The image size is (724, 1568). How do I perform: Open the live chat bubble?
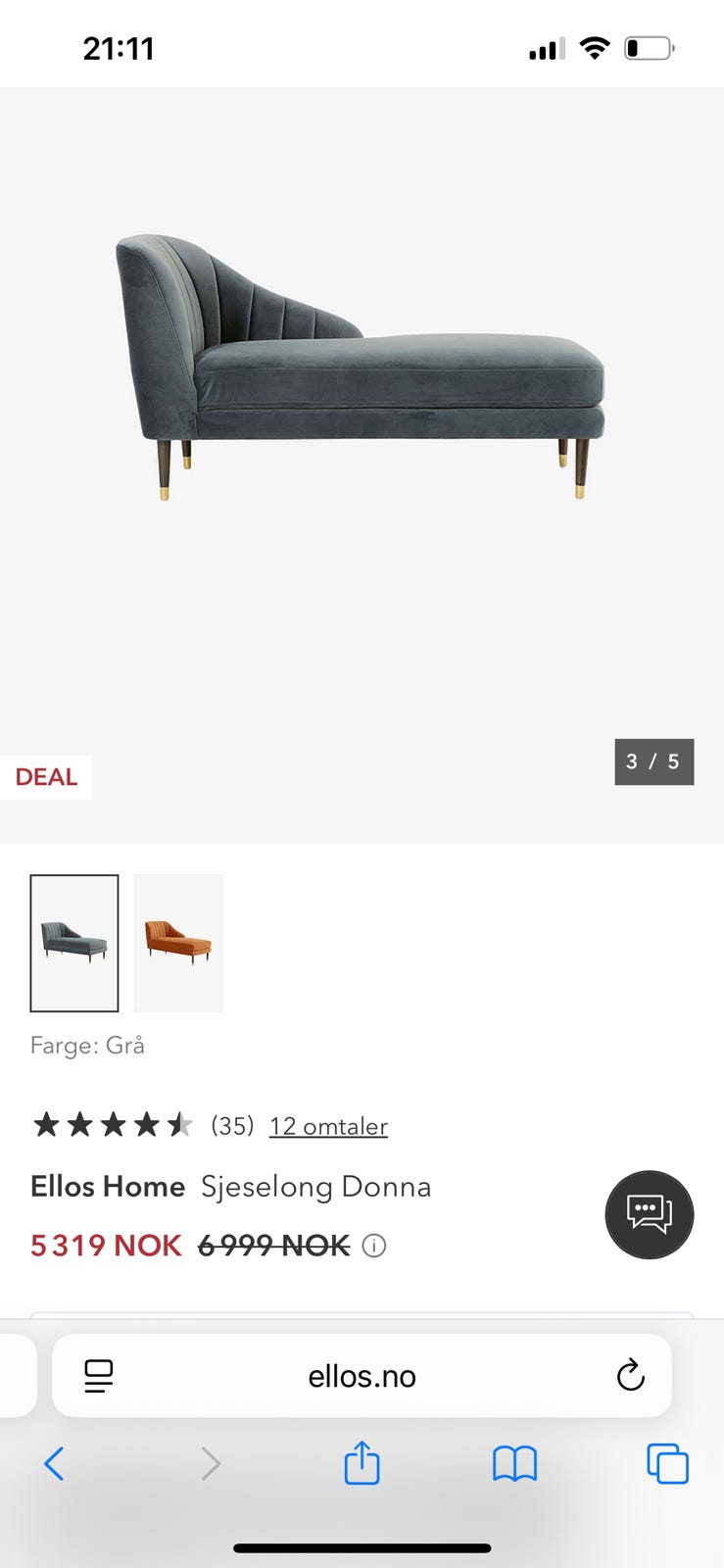pos(650,1215)
